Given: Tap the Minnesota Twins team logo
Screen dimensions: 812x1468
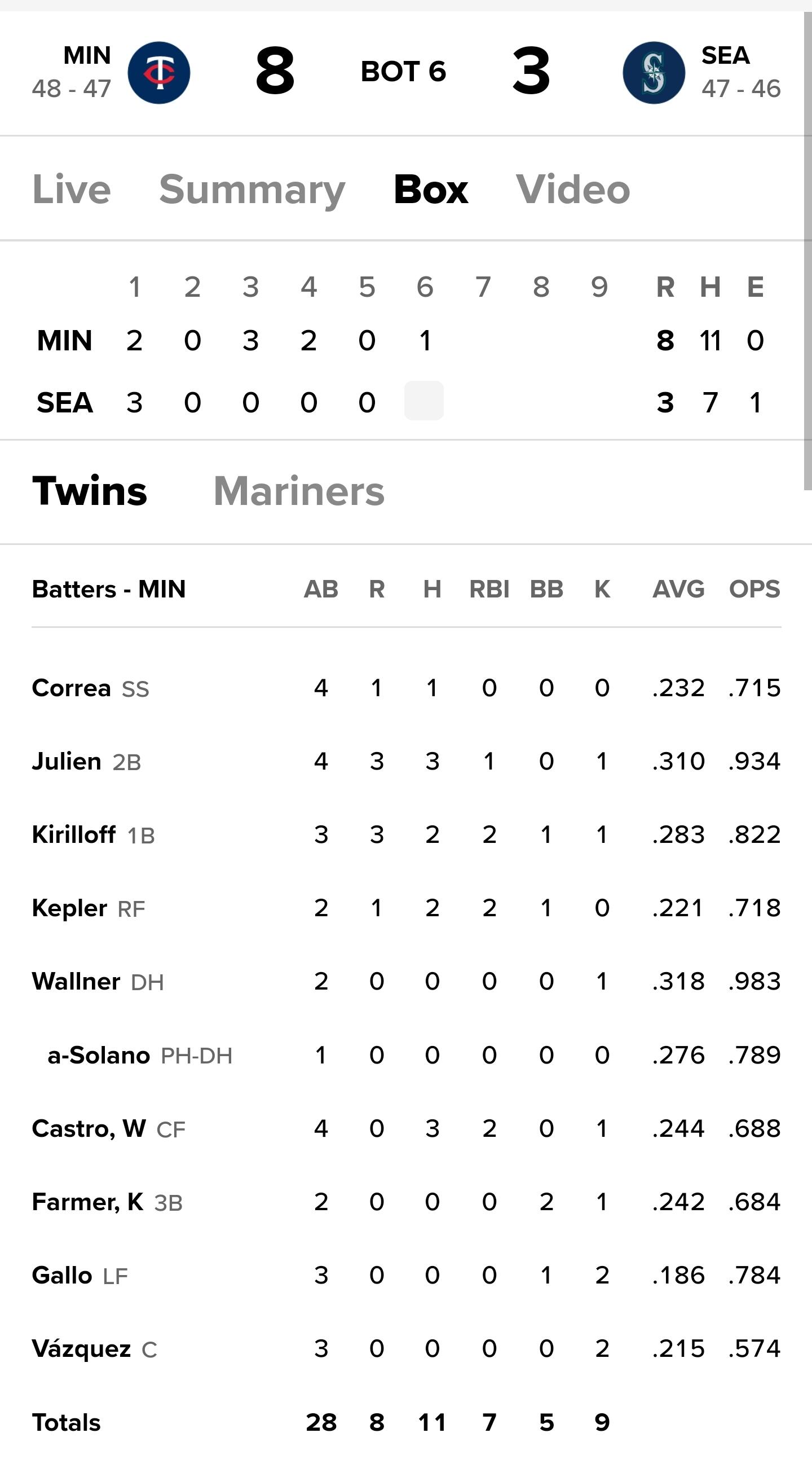Looking at the screenshot, I should point(159,72).
